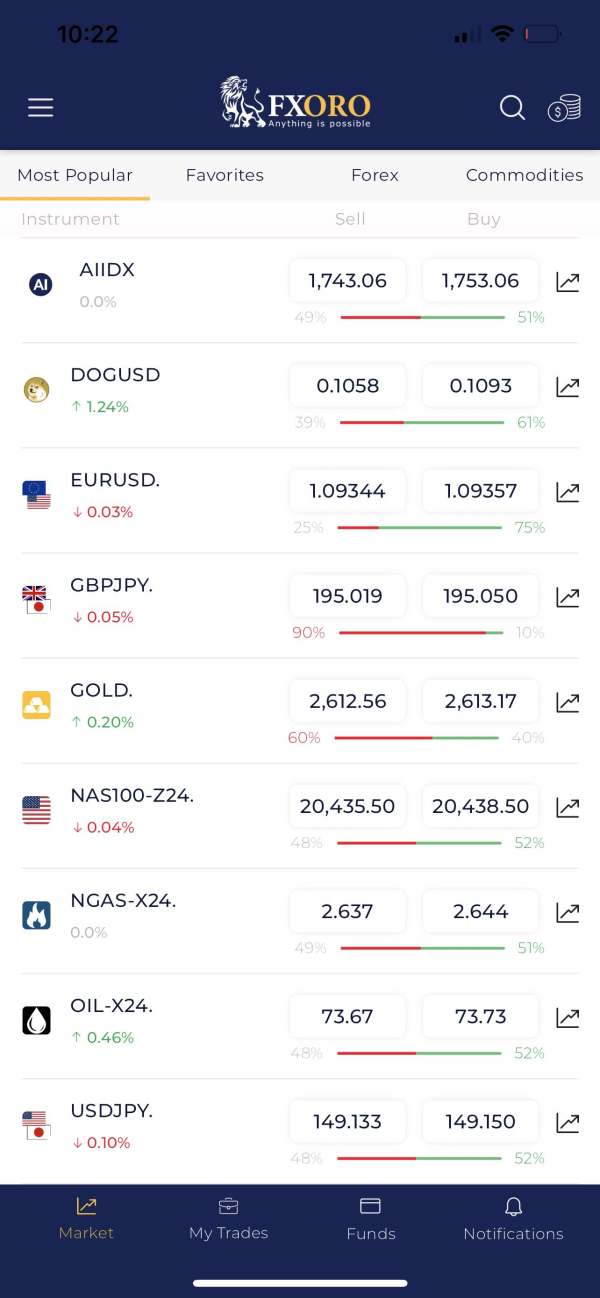Open the AIIDX chart icon
The image size is (600, 1298).
pos(567,282)
